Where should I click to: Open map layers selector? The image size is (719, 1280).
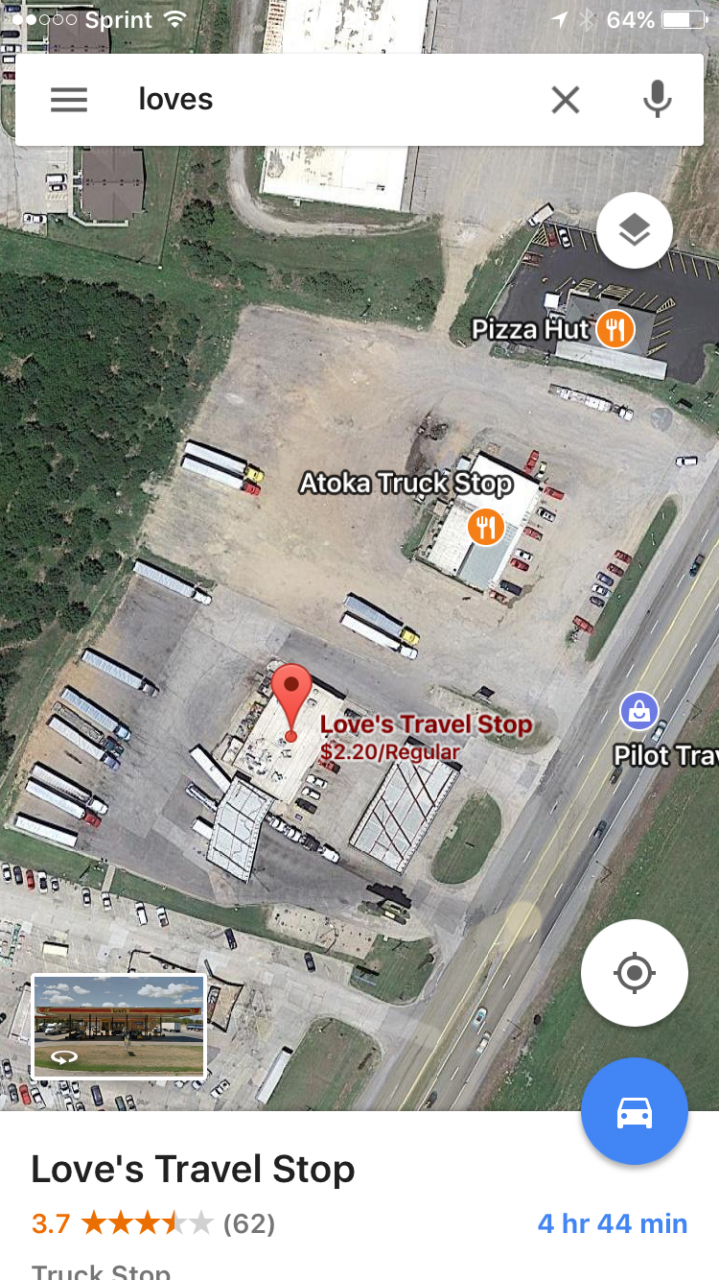click(634, 230)
